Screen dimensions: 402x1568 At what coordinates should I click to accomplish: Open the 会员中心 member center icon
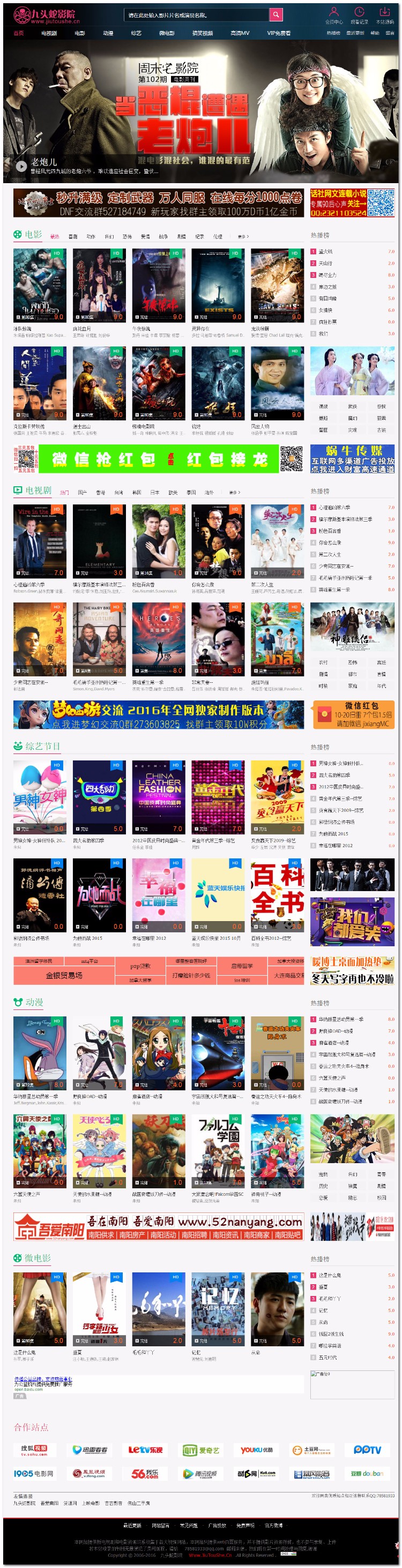click(333, 15)
